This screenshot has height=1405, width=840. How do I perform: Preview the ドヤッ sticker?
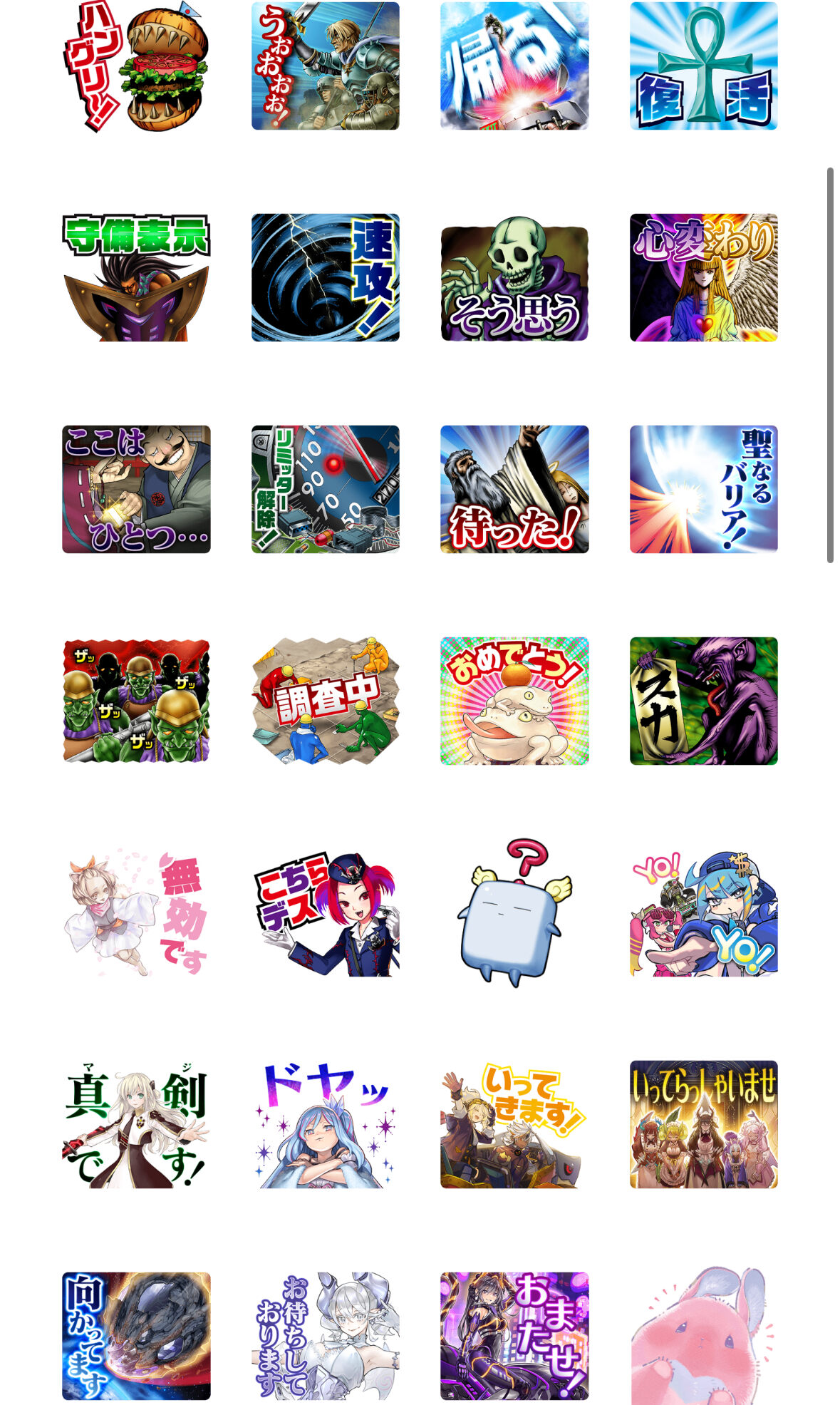[325, 1124]
